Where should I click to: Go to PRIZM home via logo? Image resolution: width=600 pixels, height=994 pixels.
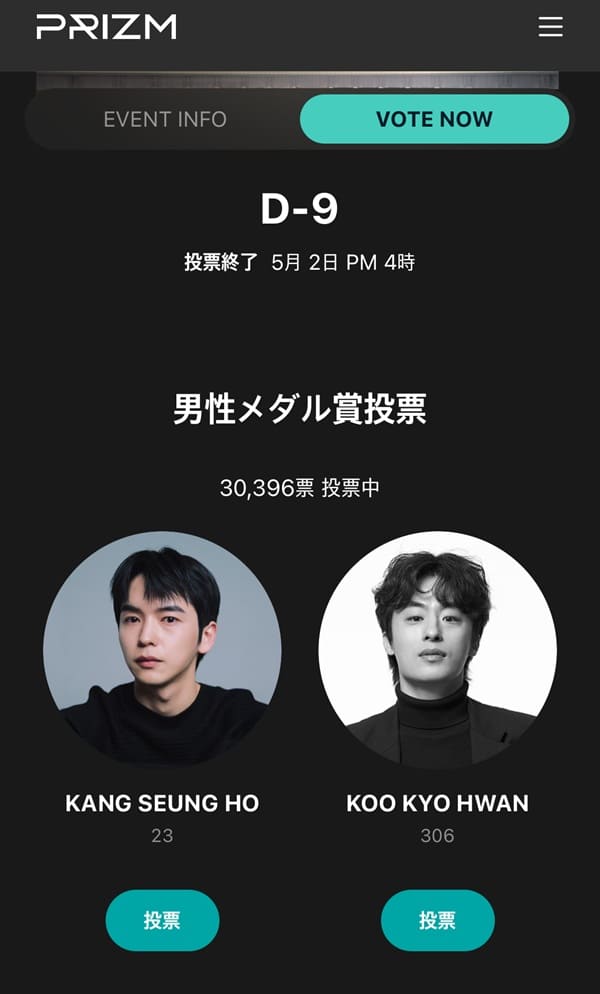106,27
